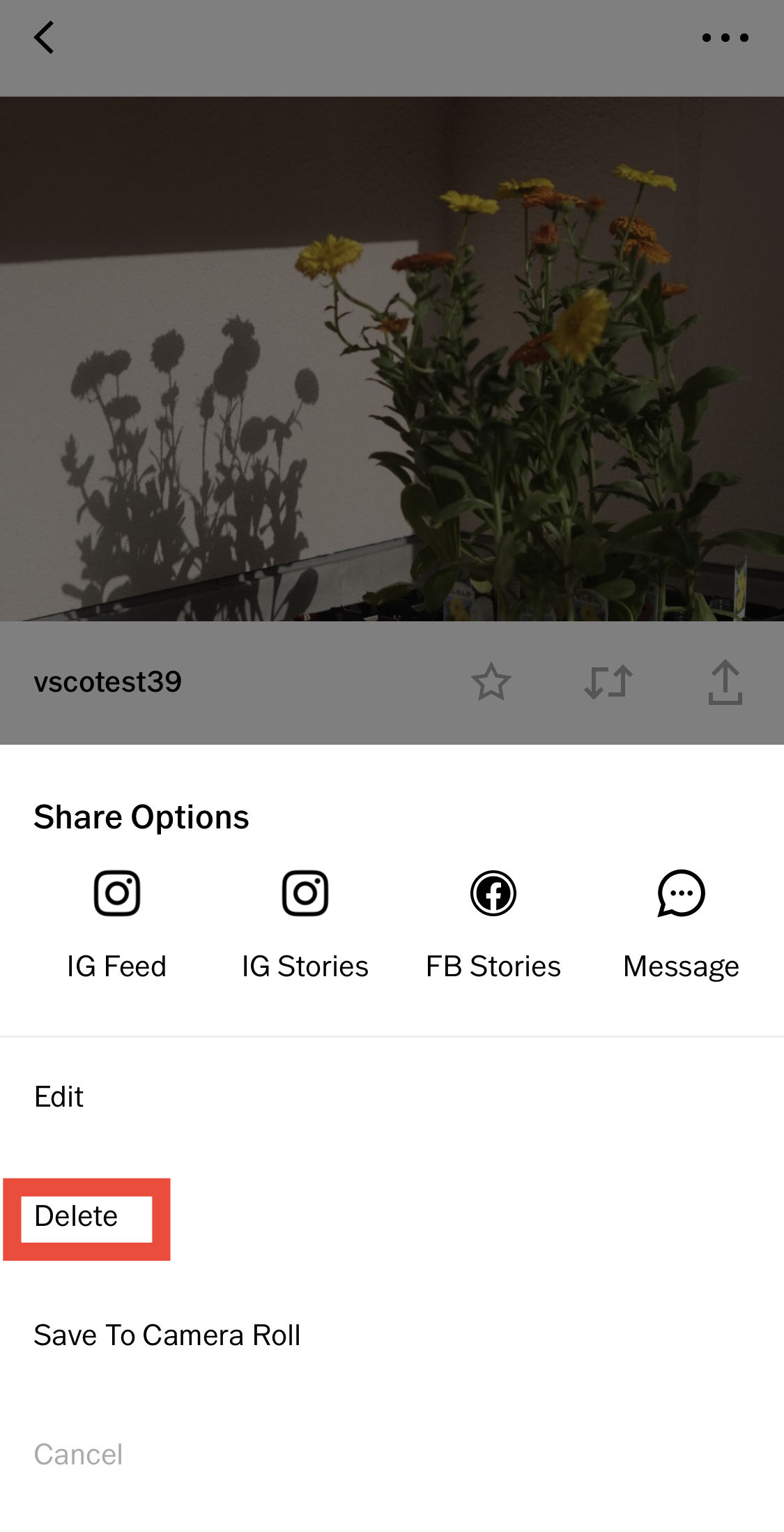Screen dimensions: 784x1532
Task: Tap the back chevron arrow
Action: (45, 36)
